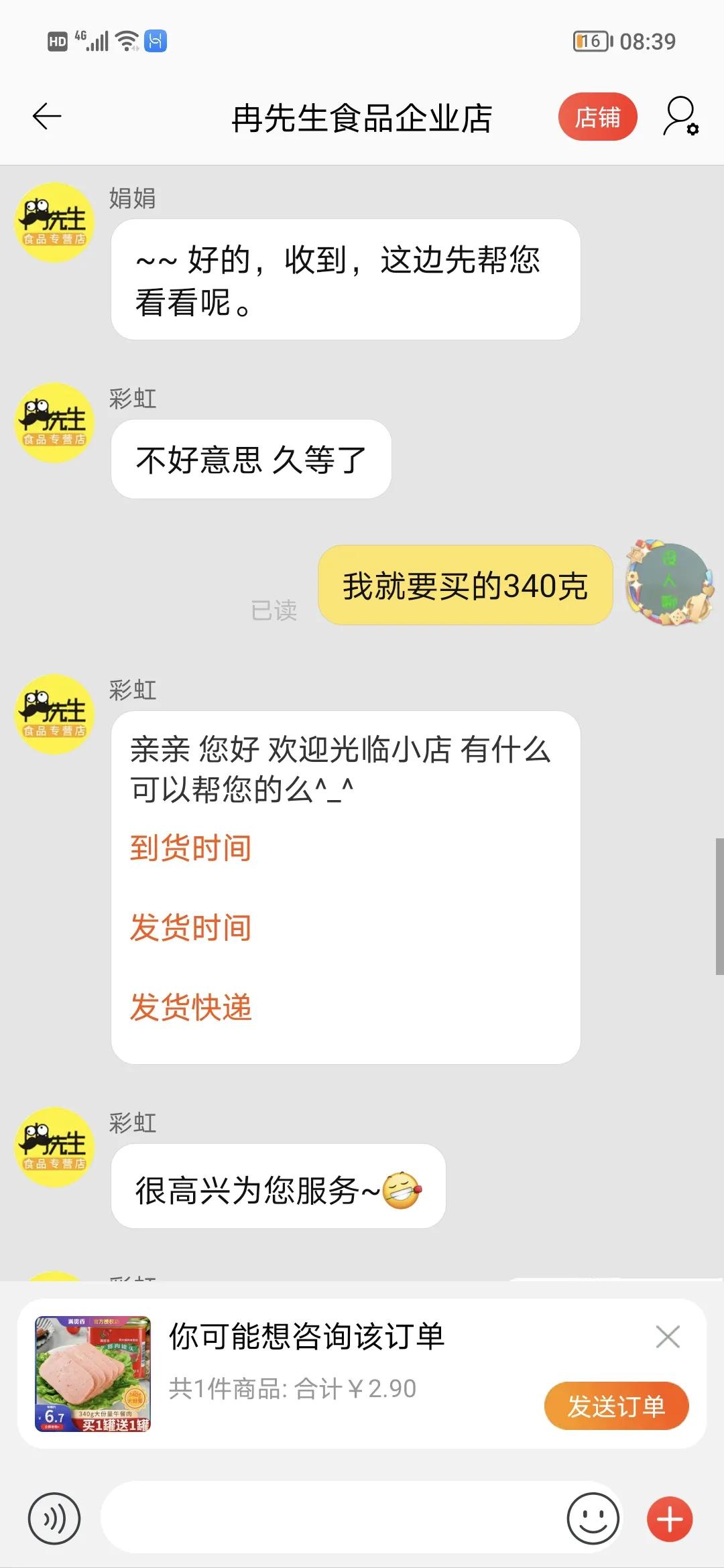Tap the red 店铺 button to visit store
The image size is (724, 1568).
click(597, 117)
